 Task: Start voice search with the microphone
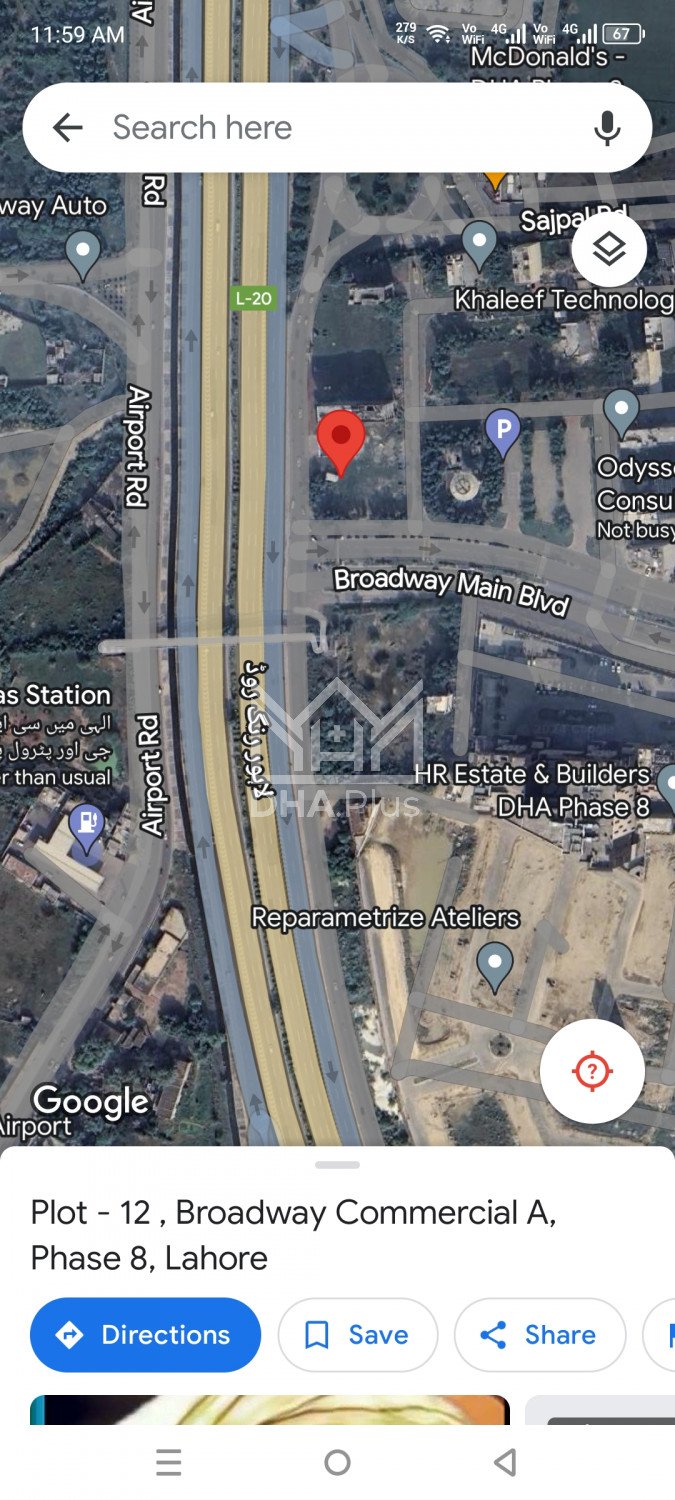point(607,128)
